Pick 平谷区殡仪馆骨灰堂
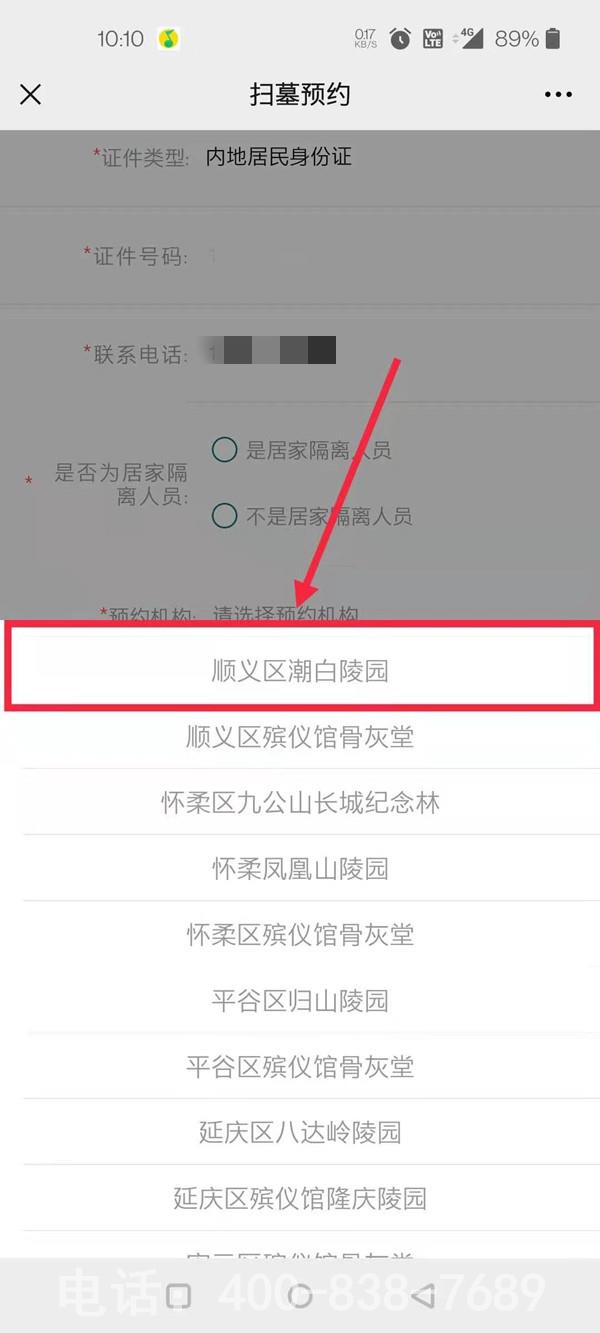600x1333 pixels. point(300,1067)
